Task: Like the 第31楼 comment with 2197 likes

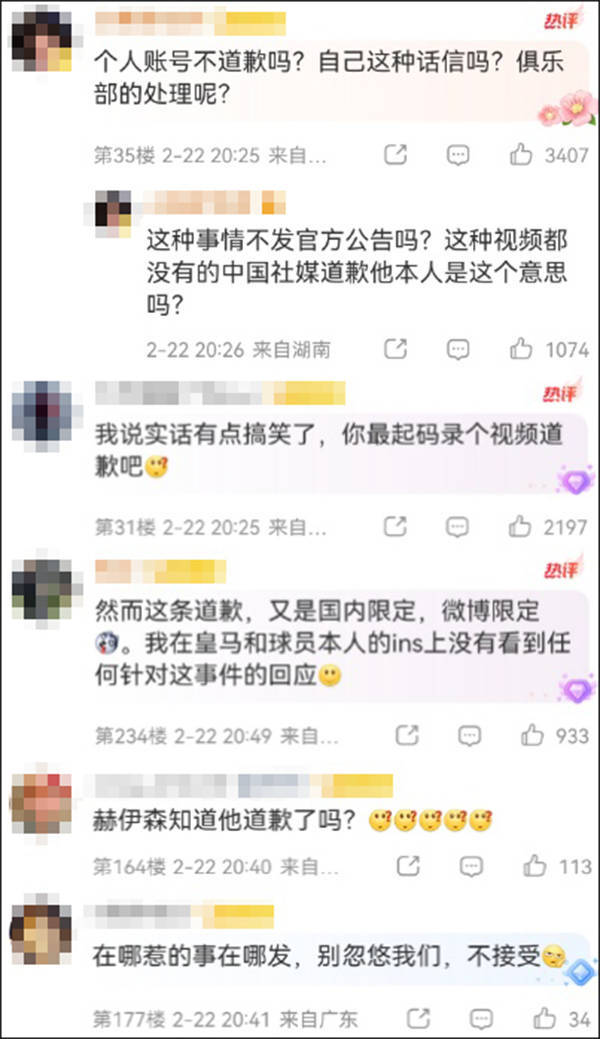Action: (x=521, y=525)
